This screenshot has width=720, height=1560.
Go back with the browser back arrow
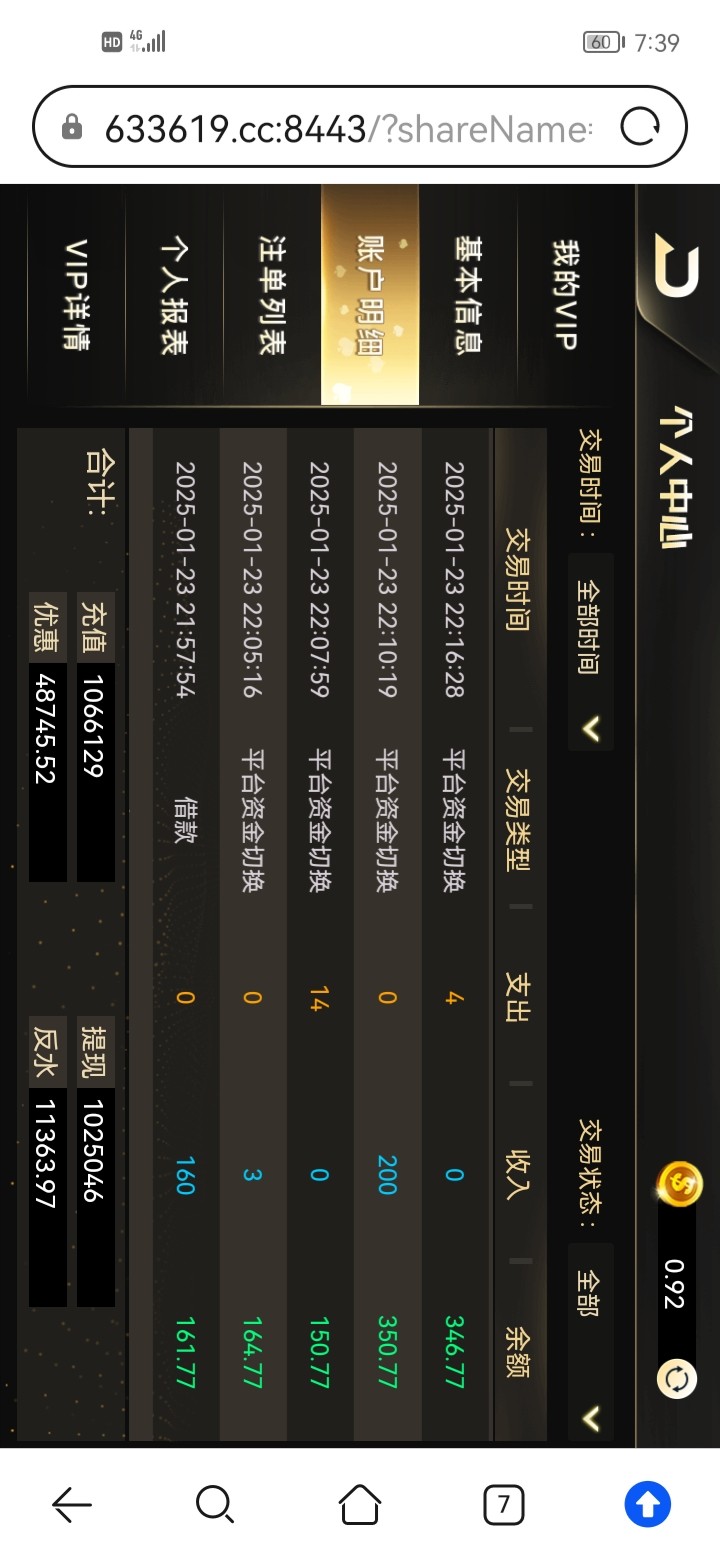pyautogui.click(x=72, y=1504)
